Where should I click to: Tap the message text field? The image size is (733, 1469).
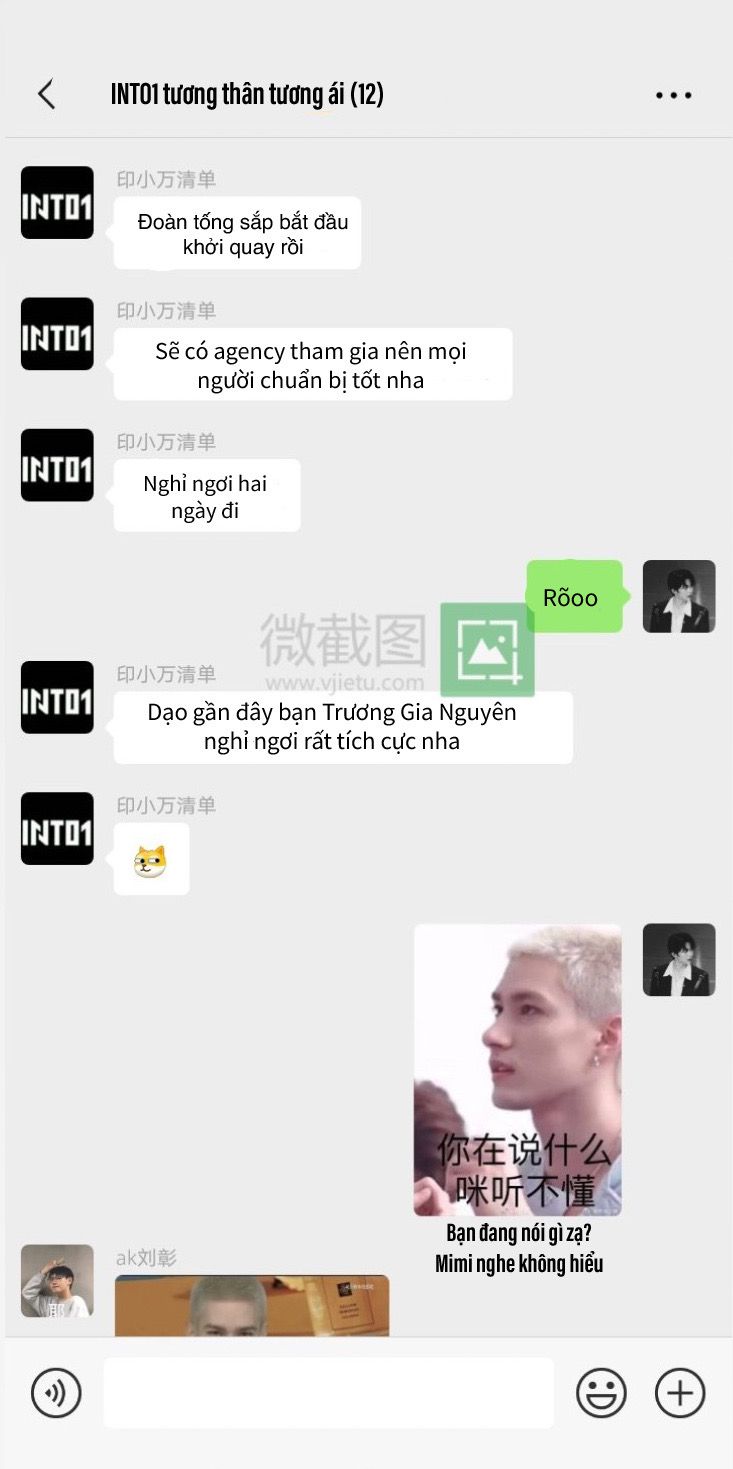[x=328, y=1392]
